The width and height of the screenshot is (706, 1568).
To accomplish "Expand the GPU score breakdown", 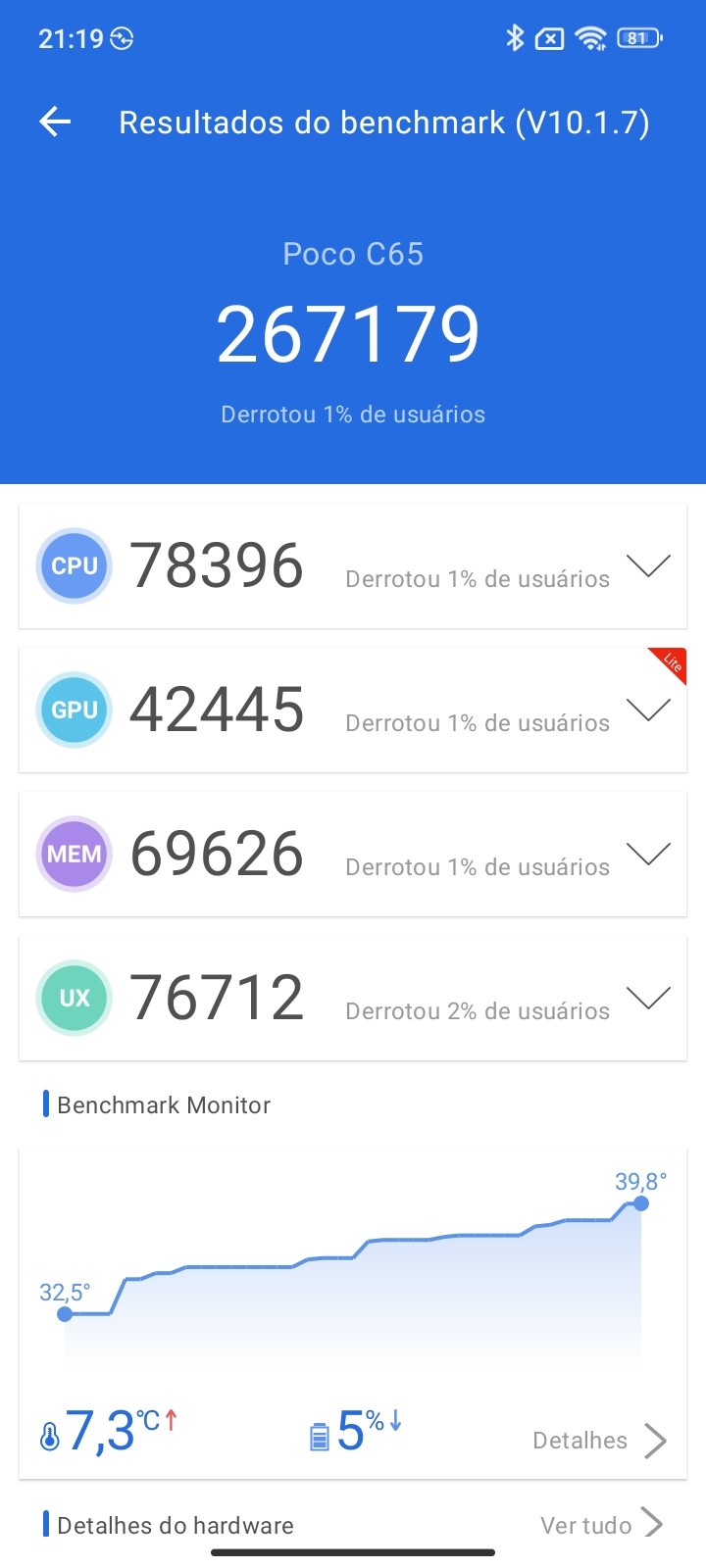I will 647,710.
